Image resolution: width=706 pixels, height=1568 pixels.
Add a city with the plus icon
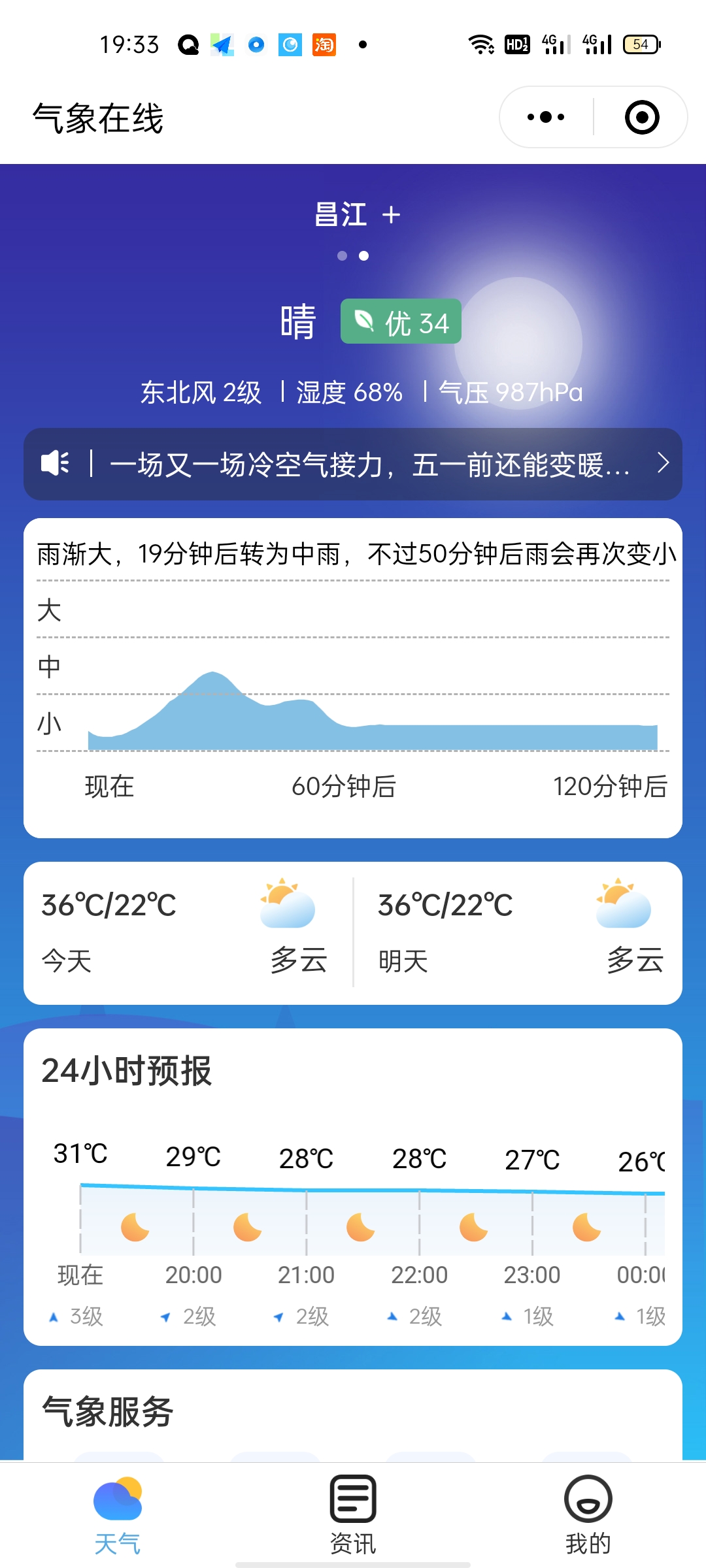click(x=391, y=215)
